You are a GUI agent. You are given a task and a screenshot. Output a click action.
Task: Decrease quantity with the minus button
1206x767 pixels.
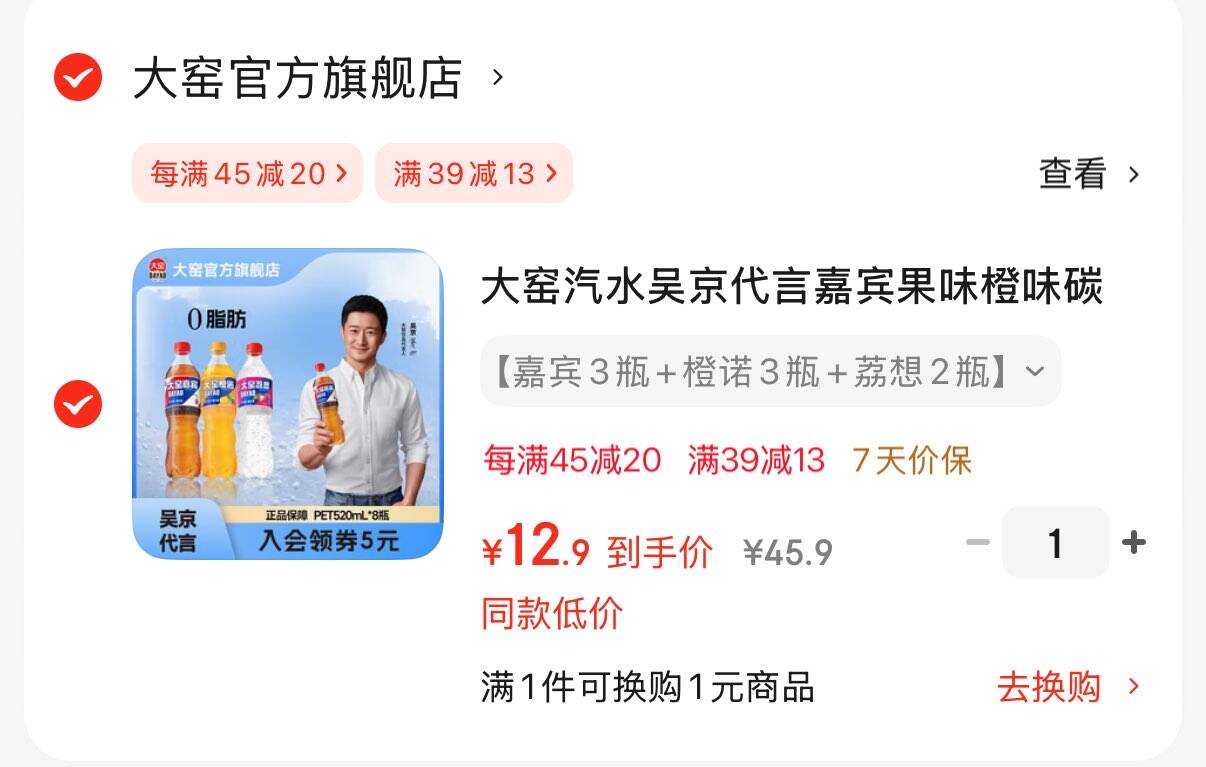click(x=977, y=543)
